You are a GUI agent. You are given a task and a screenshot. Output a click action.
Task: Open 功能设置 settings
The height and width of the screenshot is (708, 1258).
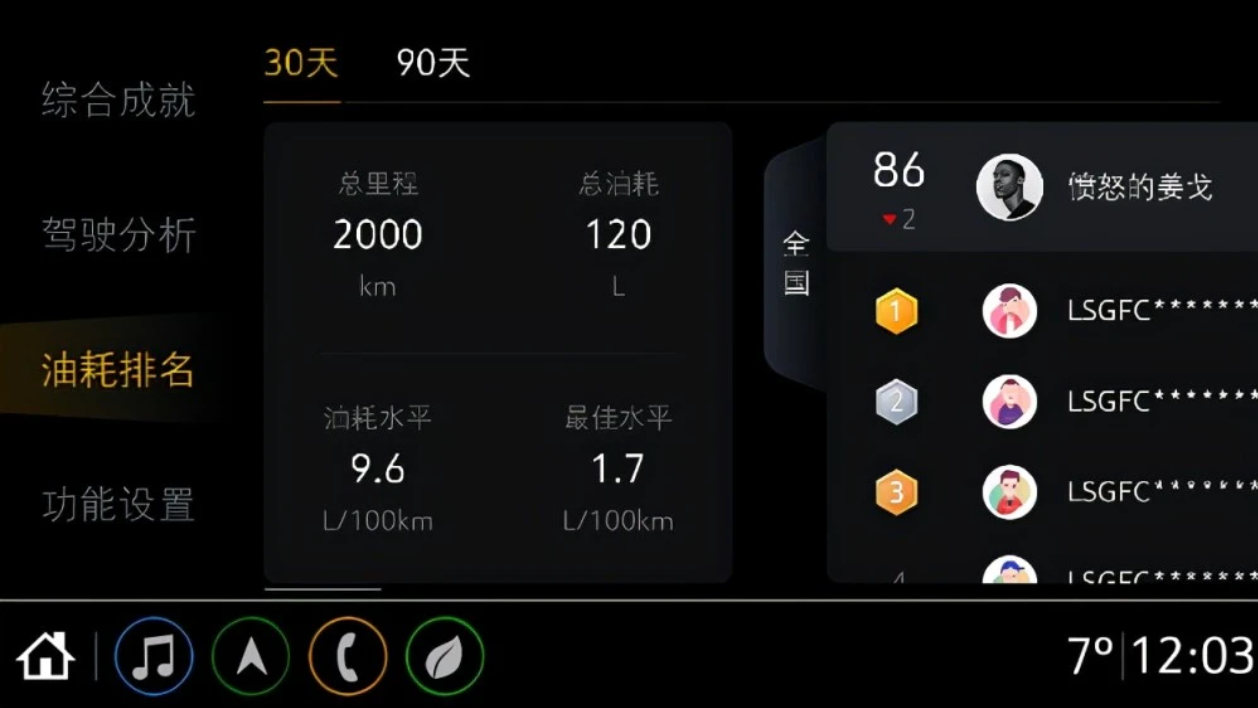point(118,505)
